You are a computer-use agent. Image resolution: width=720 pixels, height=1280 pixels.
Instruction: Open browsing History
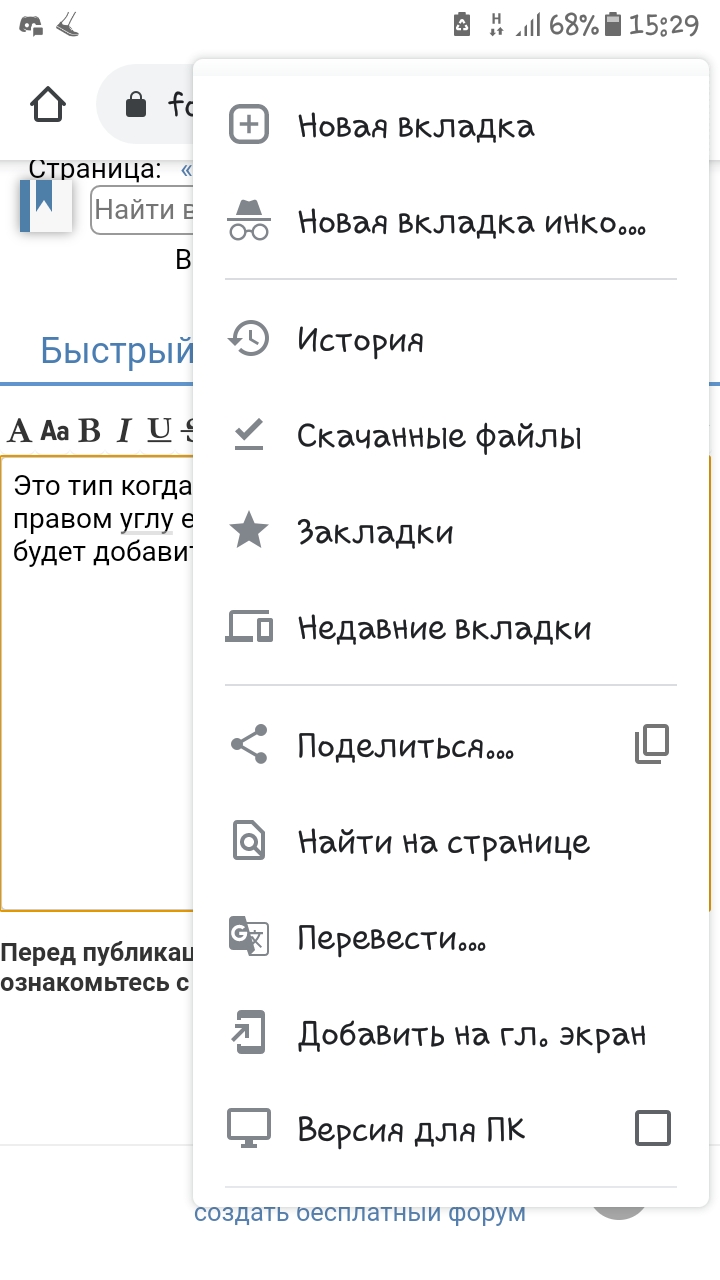pos(451,340)
